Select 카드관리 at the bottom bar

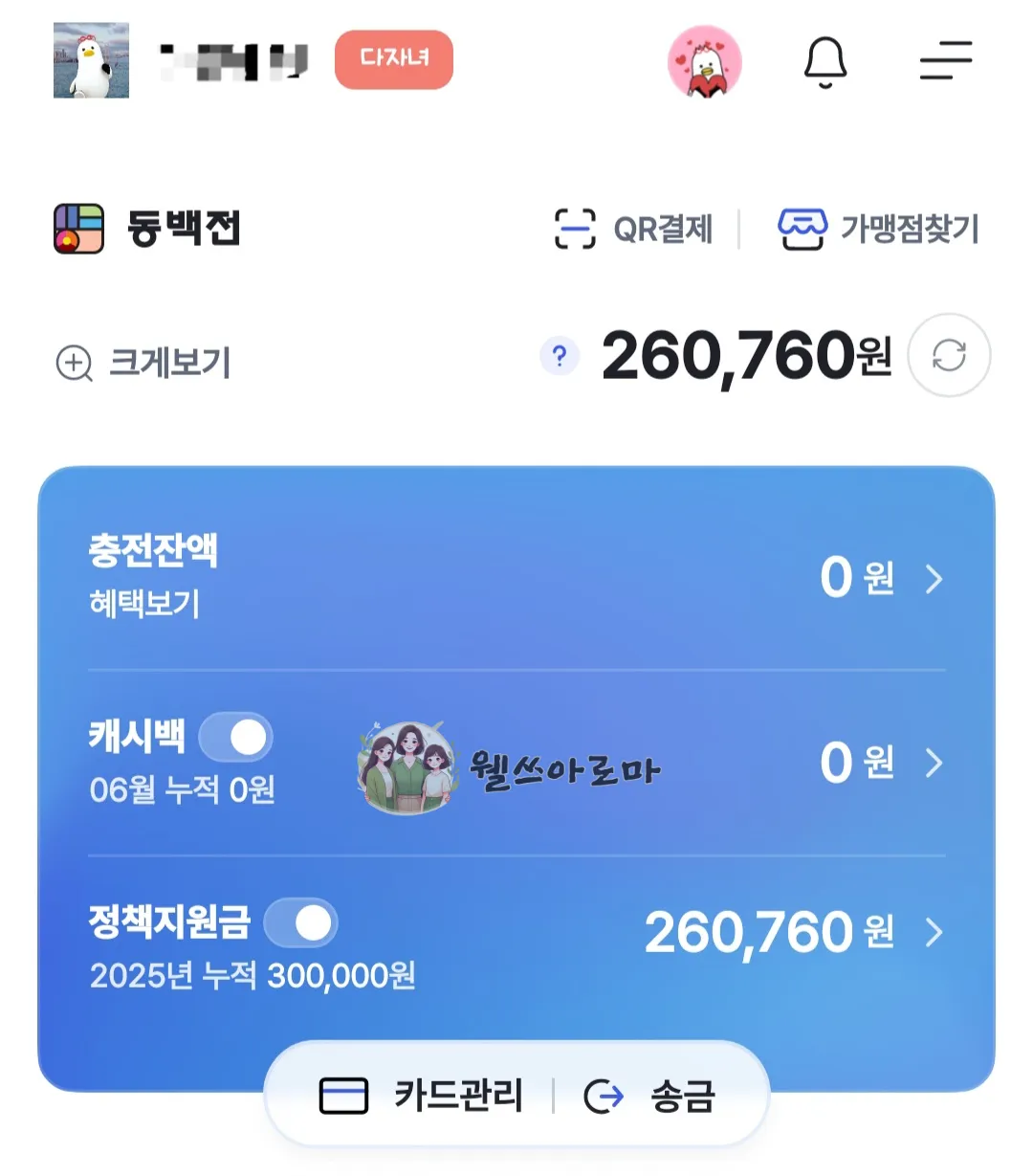(x=459, y=1098)
